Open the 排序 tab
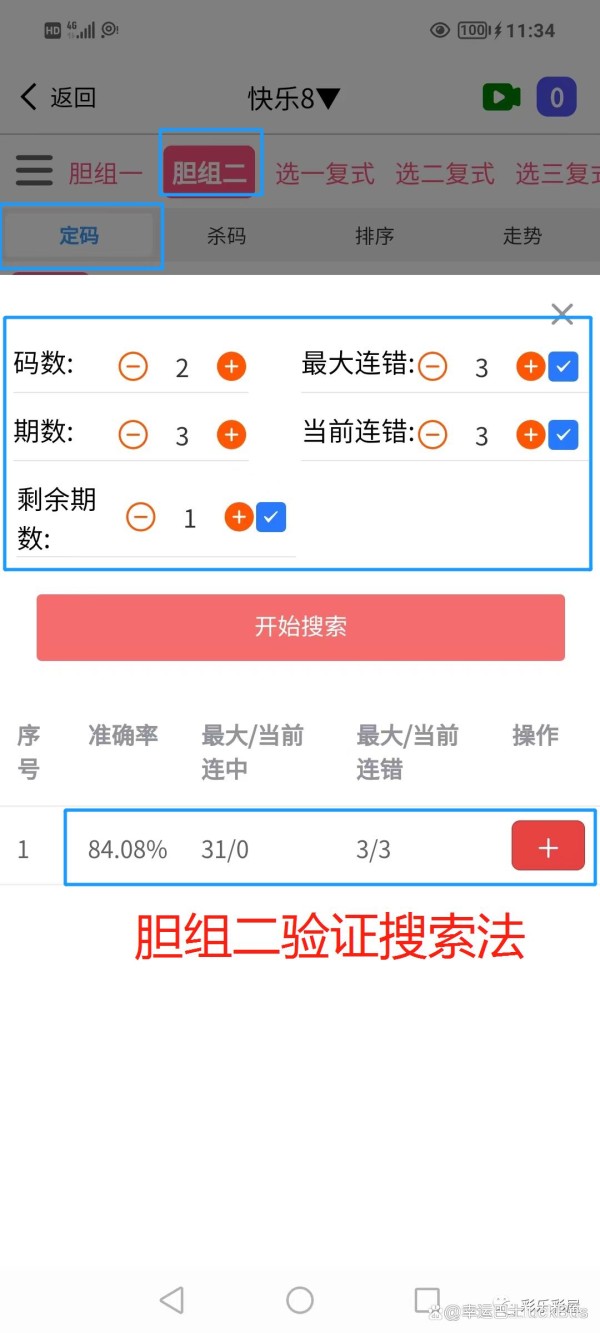 pyautogui.click(x=374, y=236)
